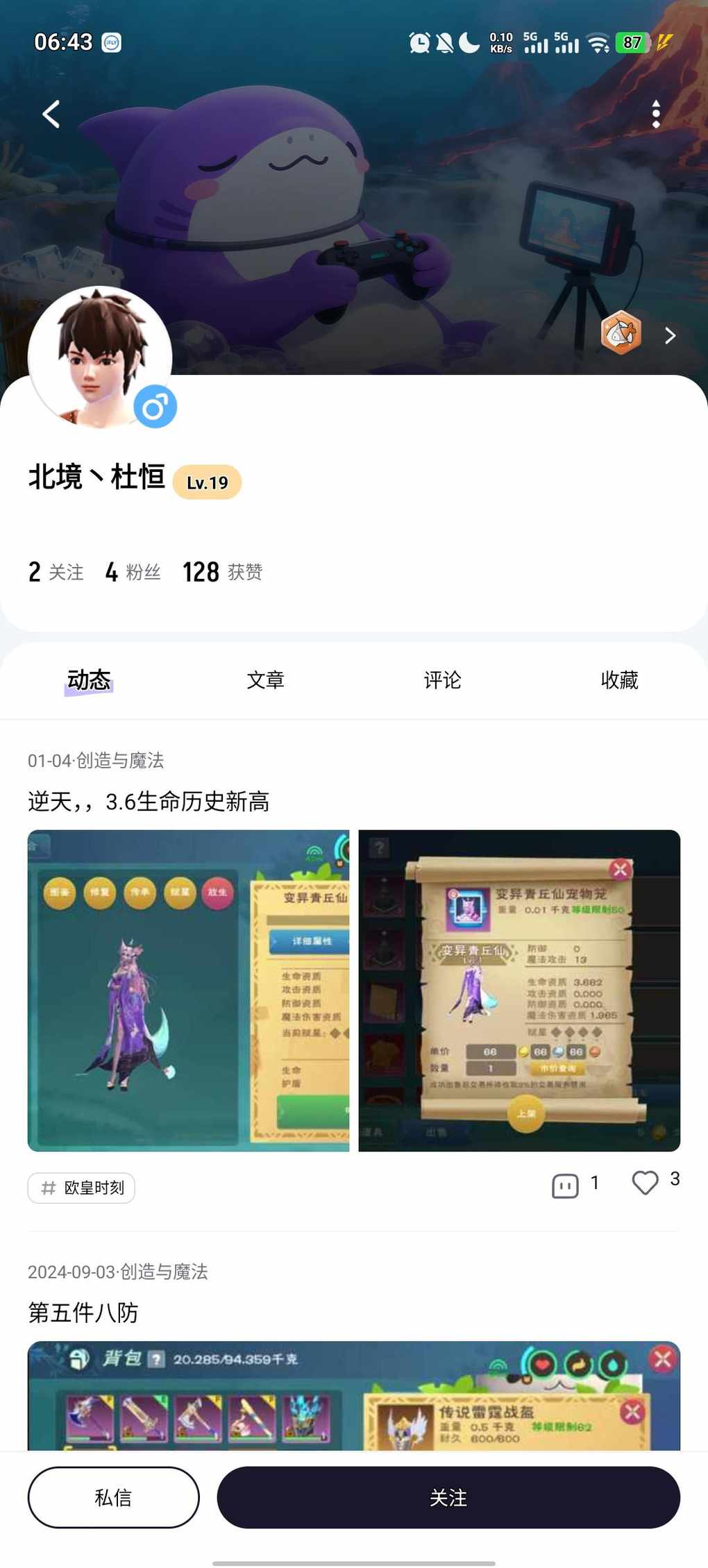
Task: Go back using the top-left arrow
Action: (x=51, y=115)
